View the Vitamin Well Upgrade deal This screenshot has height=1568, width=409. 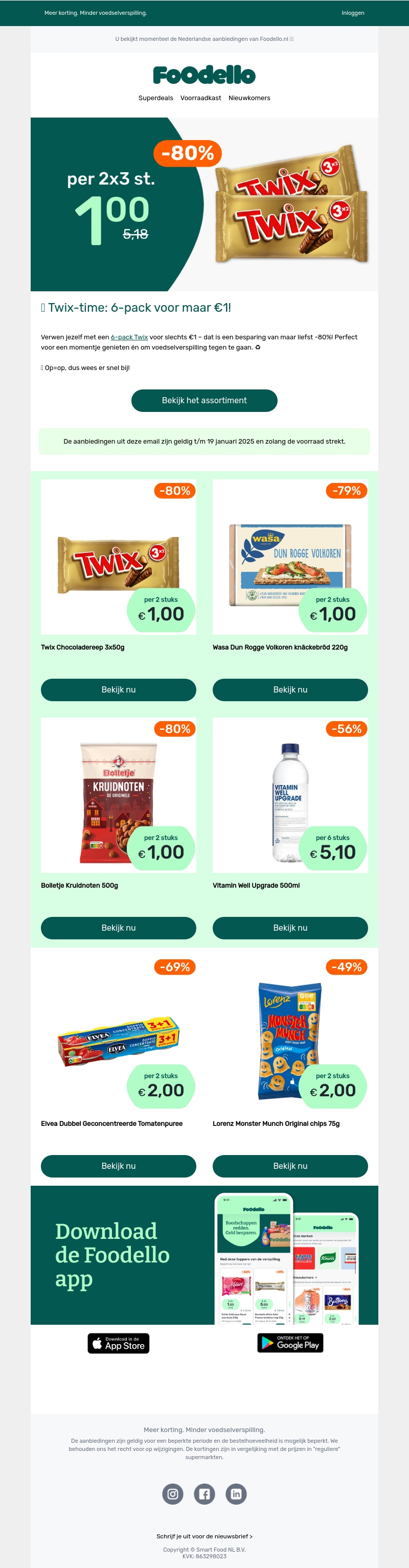pos(290,928)
